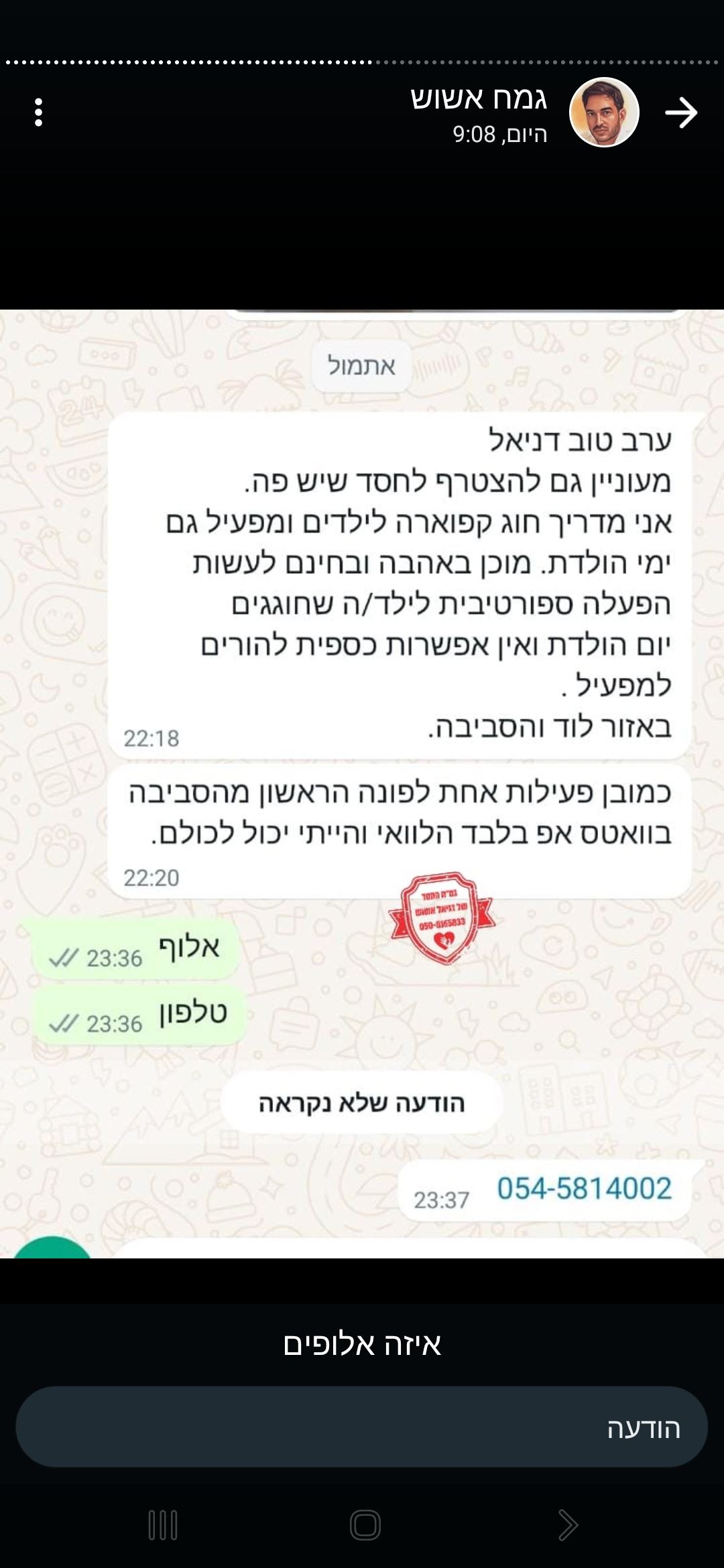Image resolution: width=724 pixels, height=1568 pixels.
Task: Open recent apps from the navigation bar
Action: tap(163, 1526)
